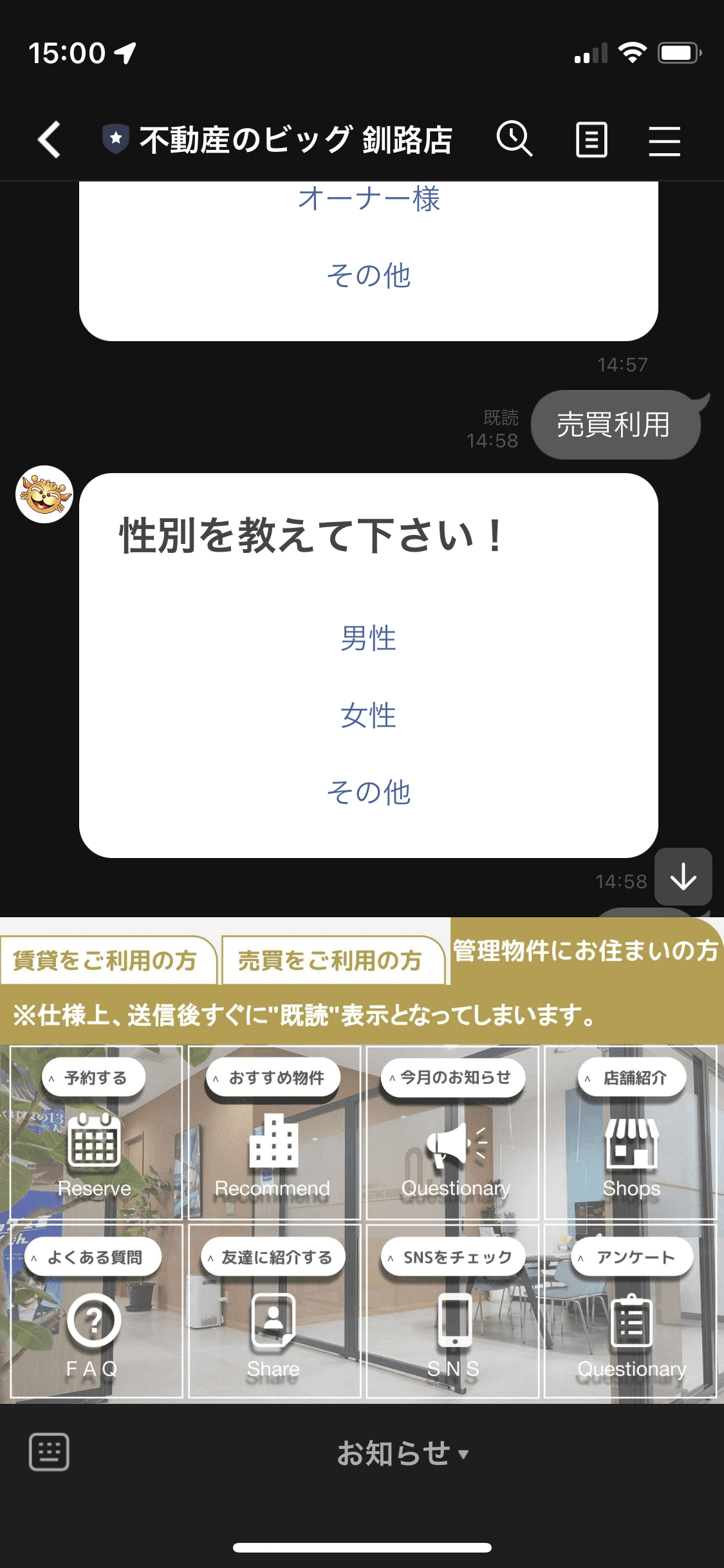The height and width of the screenshot is (1568, 724).
Task: Open the hamburger menu
Action: pyautogui.click(x=664, y=140)
